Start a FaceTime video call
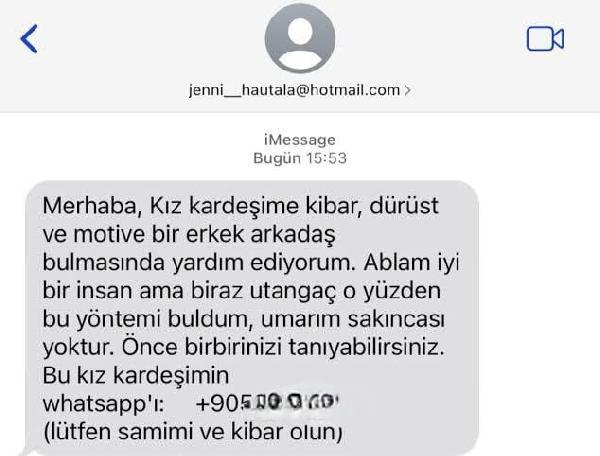 [545, 39]
